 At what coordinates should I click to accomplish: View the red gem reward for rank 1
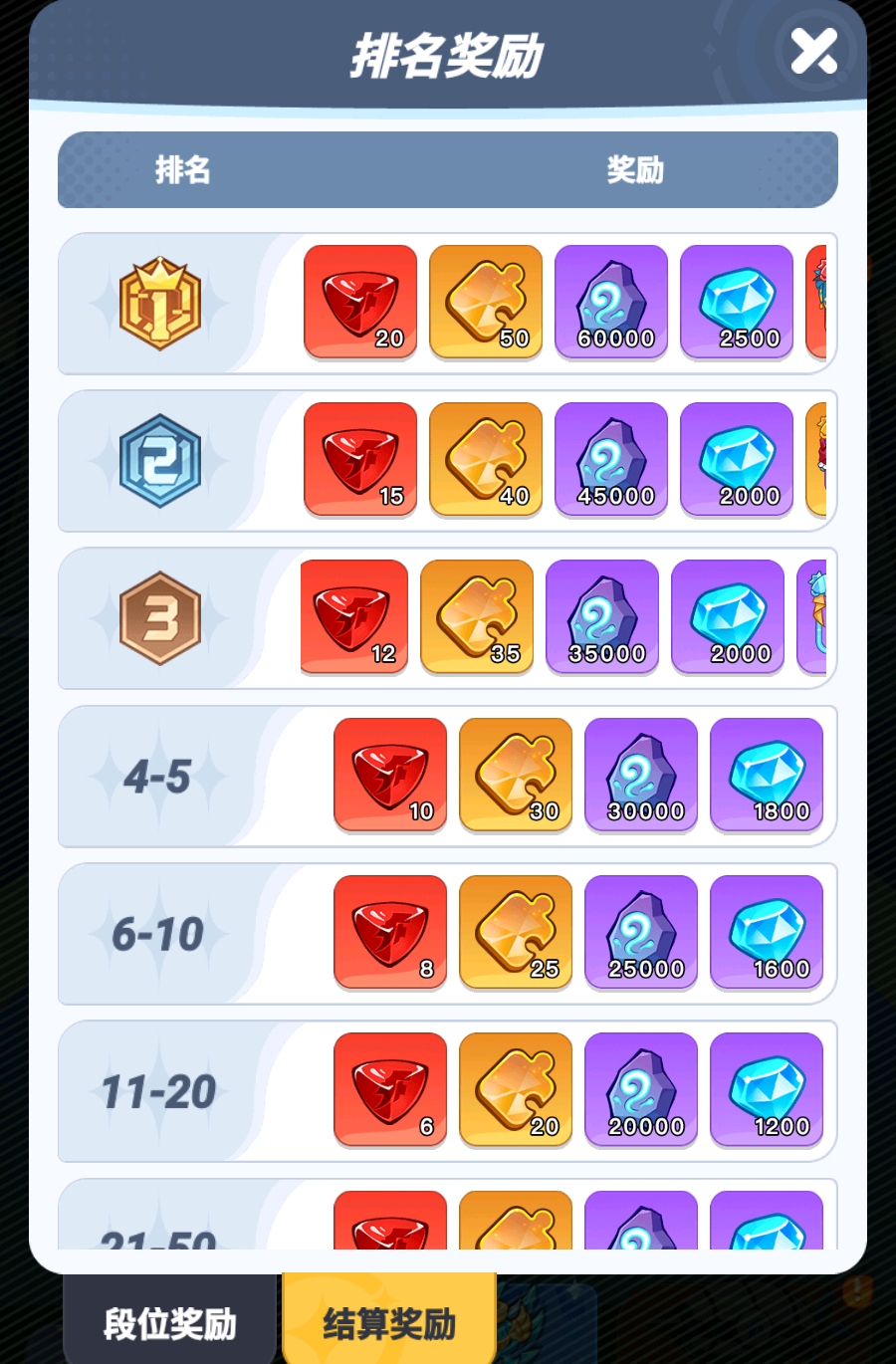coord(360,302)
